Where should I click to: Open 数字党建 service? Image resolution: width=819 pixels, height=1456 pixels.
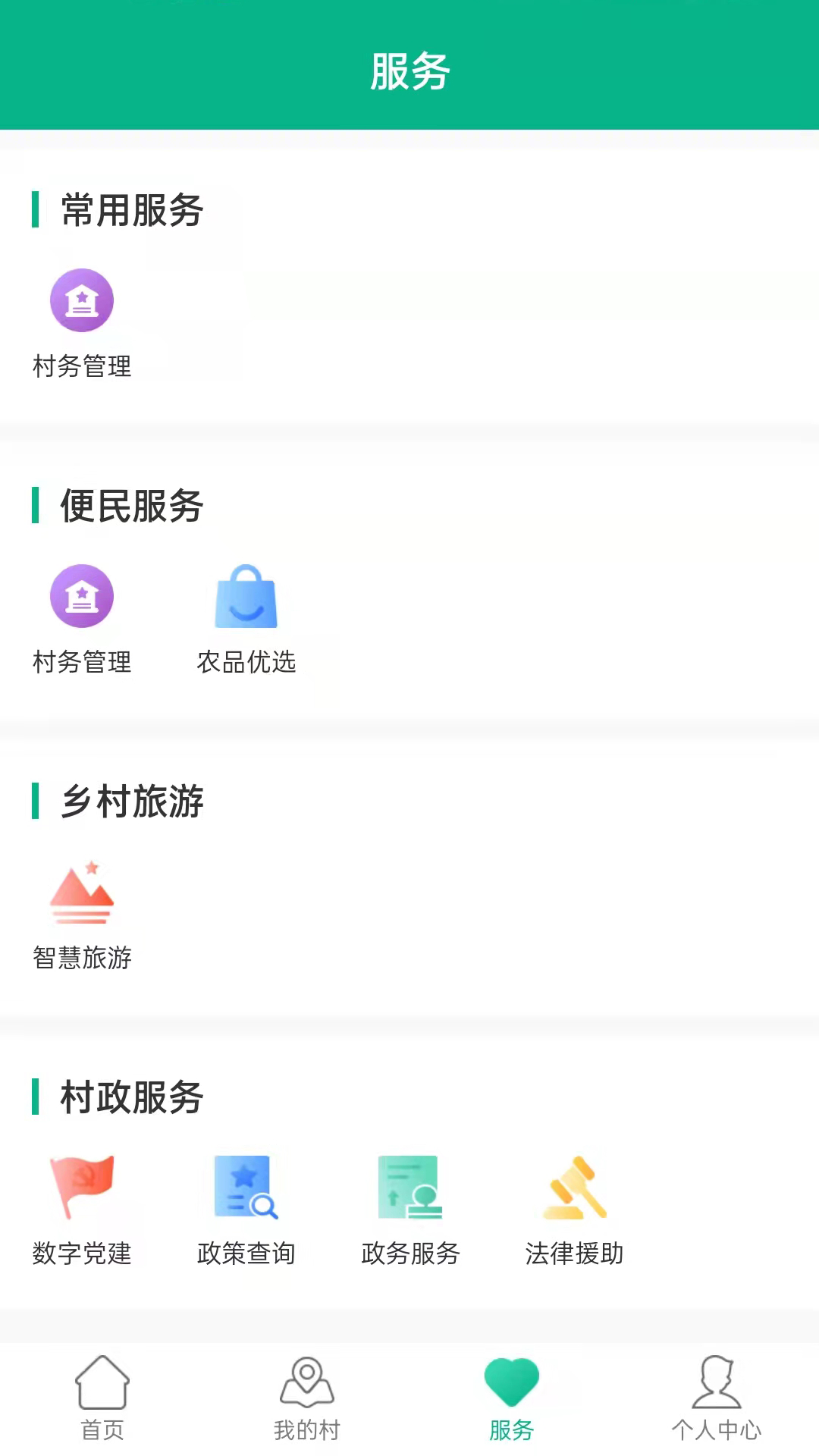click(x=82, y=1188)
